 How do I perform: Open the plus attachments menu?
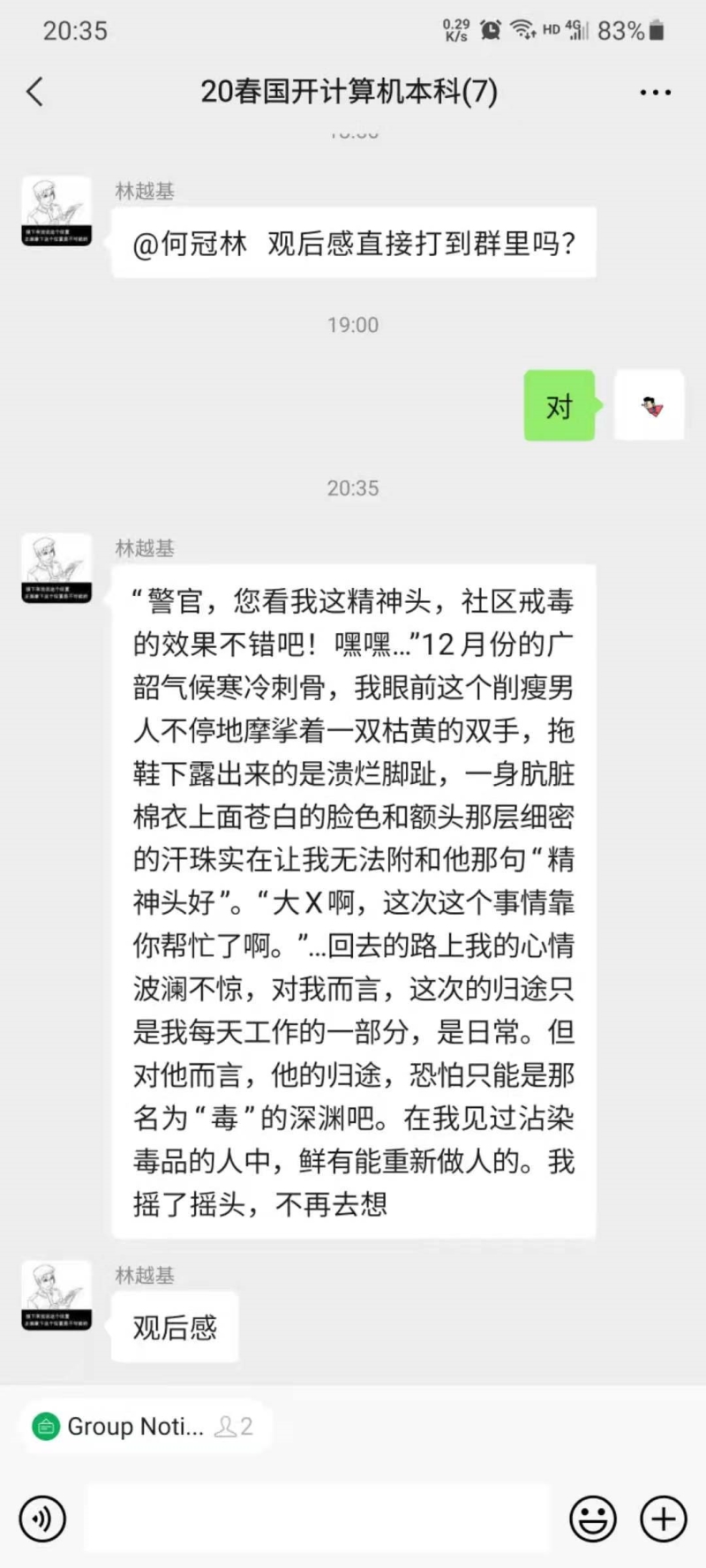click(x=663, y=1519)
